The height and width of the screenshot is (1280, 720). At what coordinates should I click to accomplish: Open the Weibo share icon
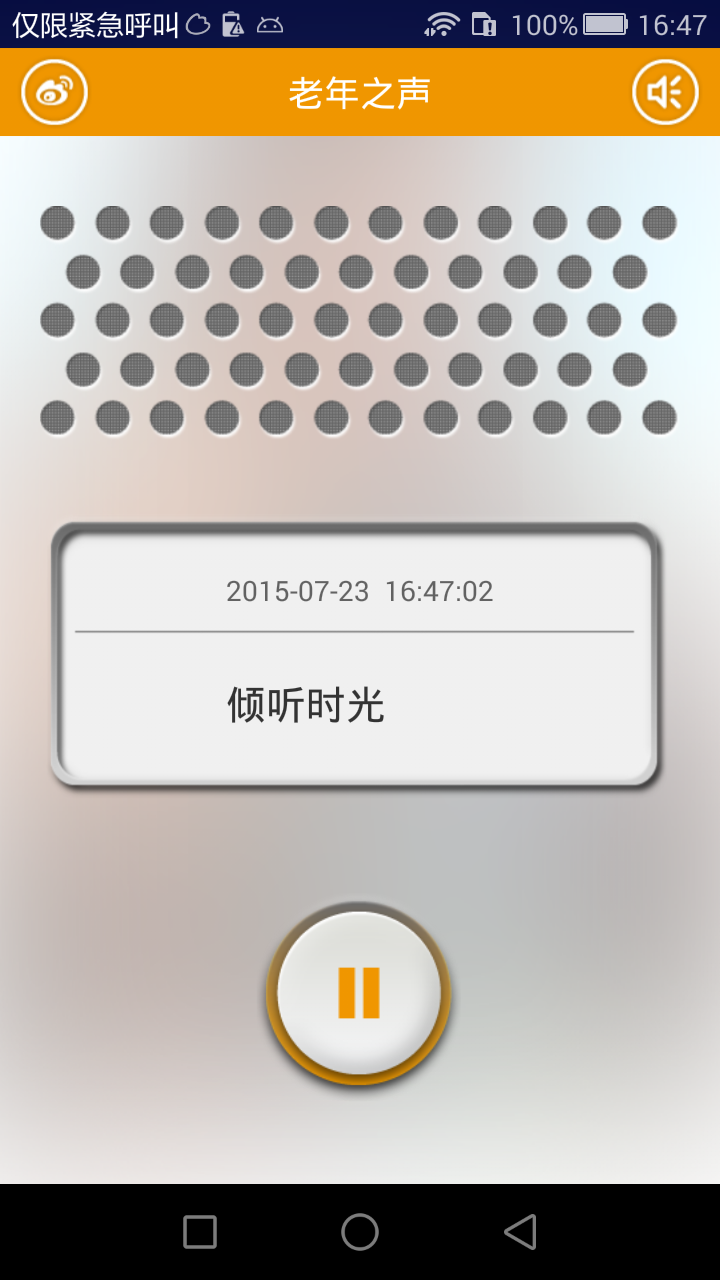pyautogui.click(x=55, y=92)
